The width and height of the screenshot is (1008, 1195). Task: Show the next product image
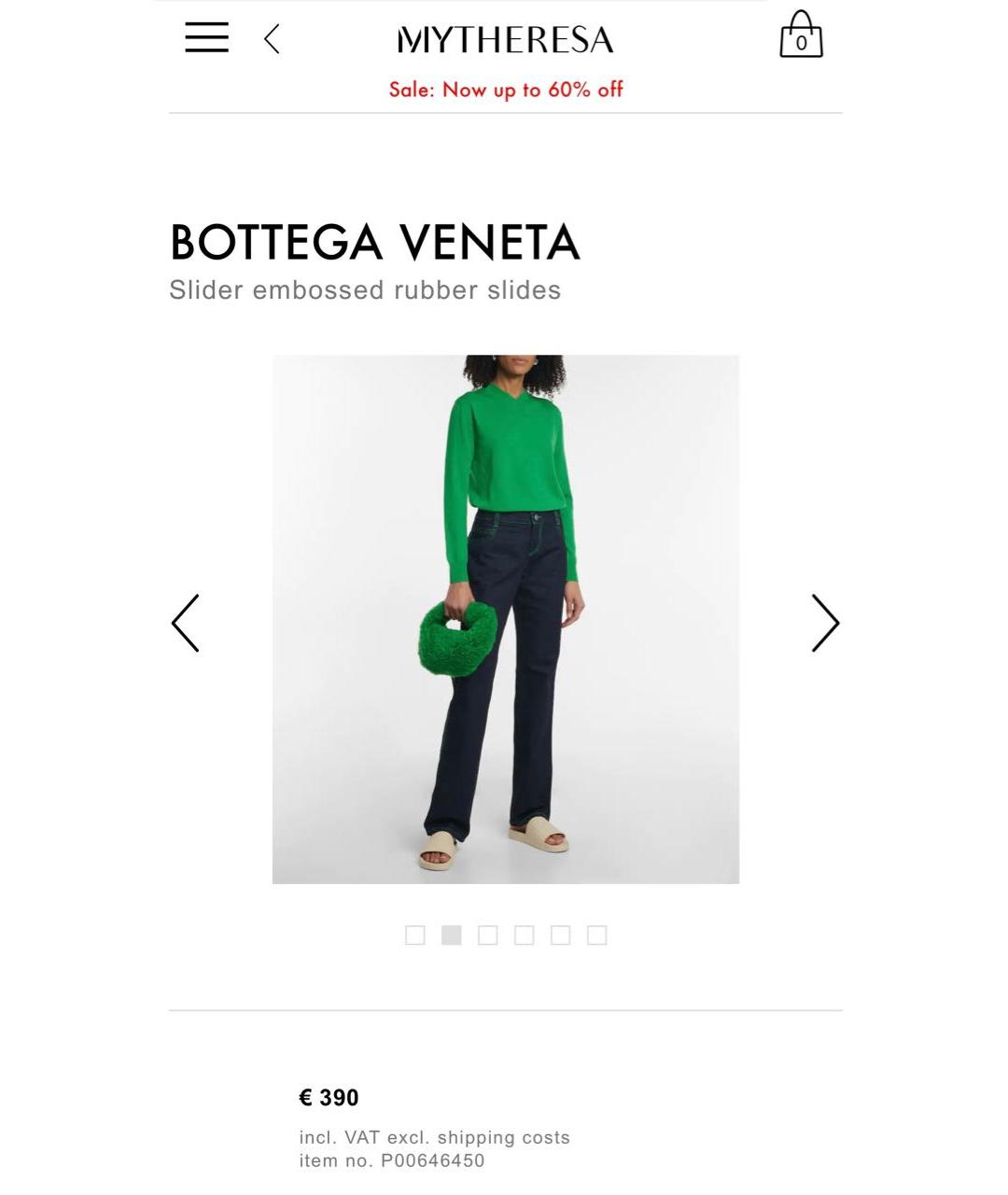825,623
